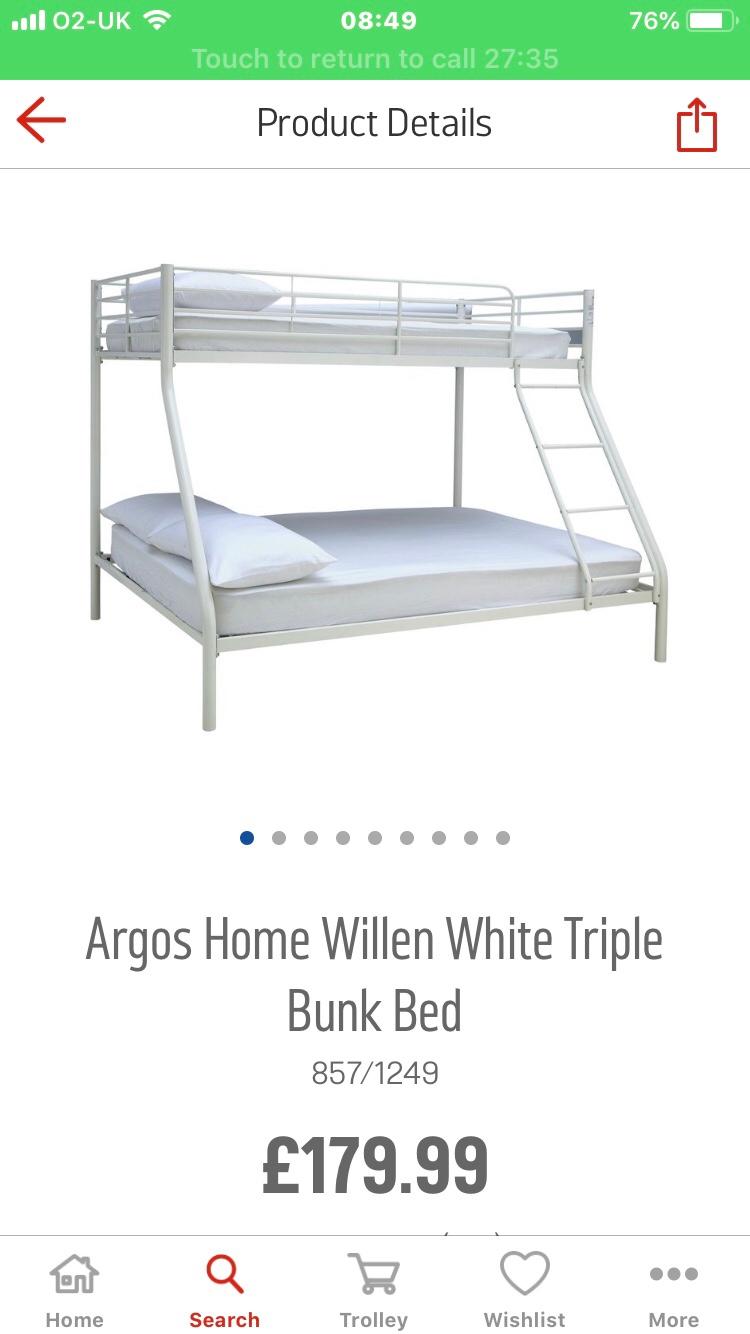Open the bunk bed product image
This screenshot has width=750, height=1334.
pyautogui.click(x=375, y=495)
